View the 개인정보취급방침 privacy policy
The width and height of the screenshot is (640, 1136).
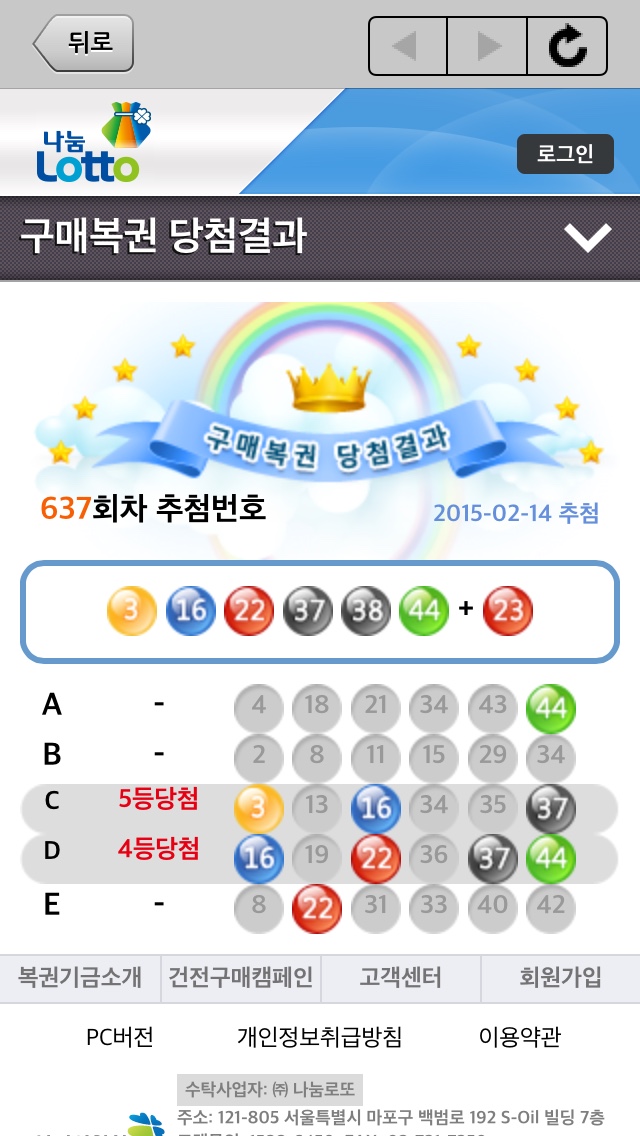pos(319,1037)
